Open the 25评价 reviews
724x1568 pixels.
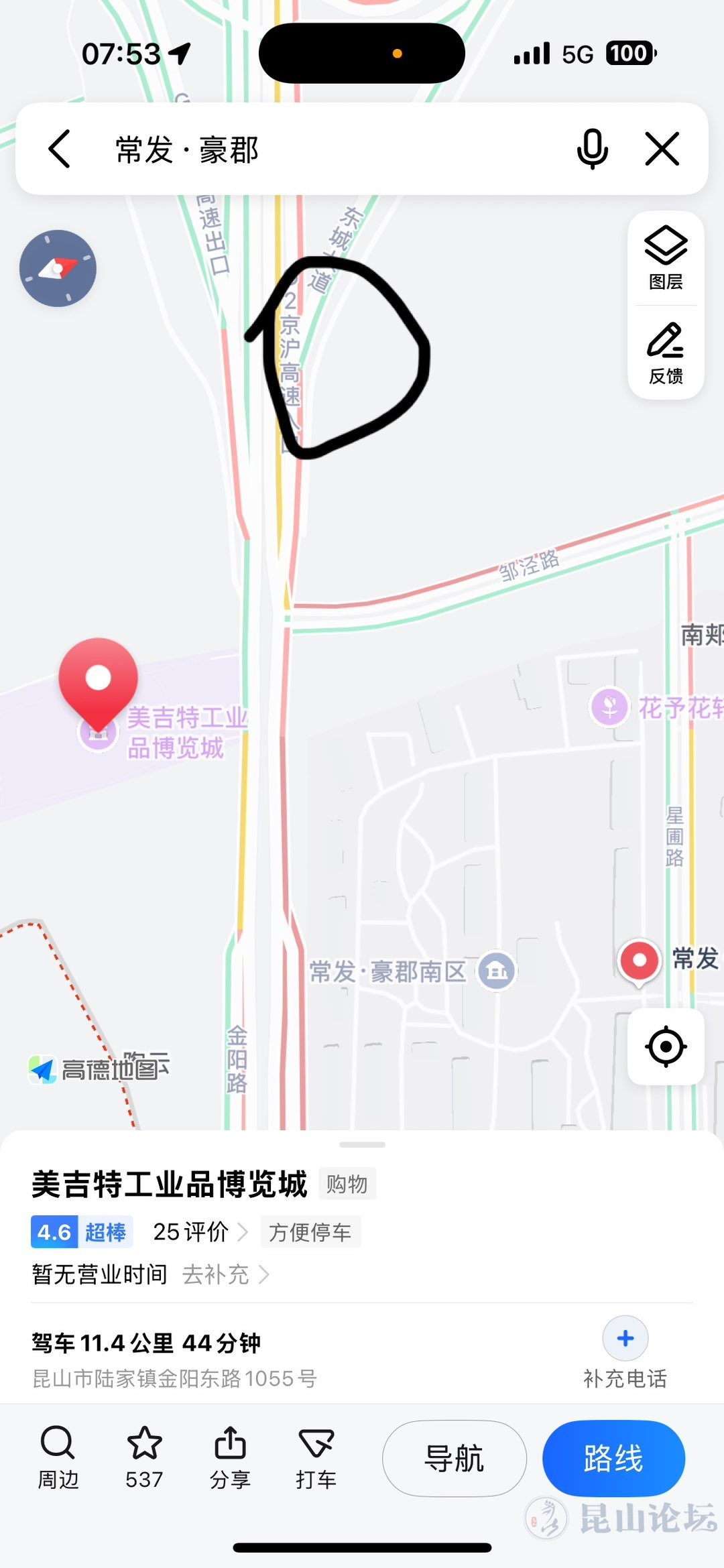(x=200, y=1231)
